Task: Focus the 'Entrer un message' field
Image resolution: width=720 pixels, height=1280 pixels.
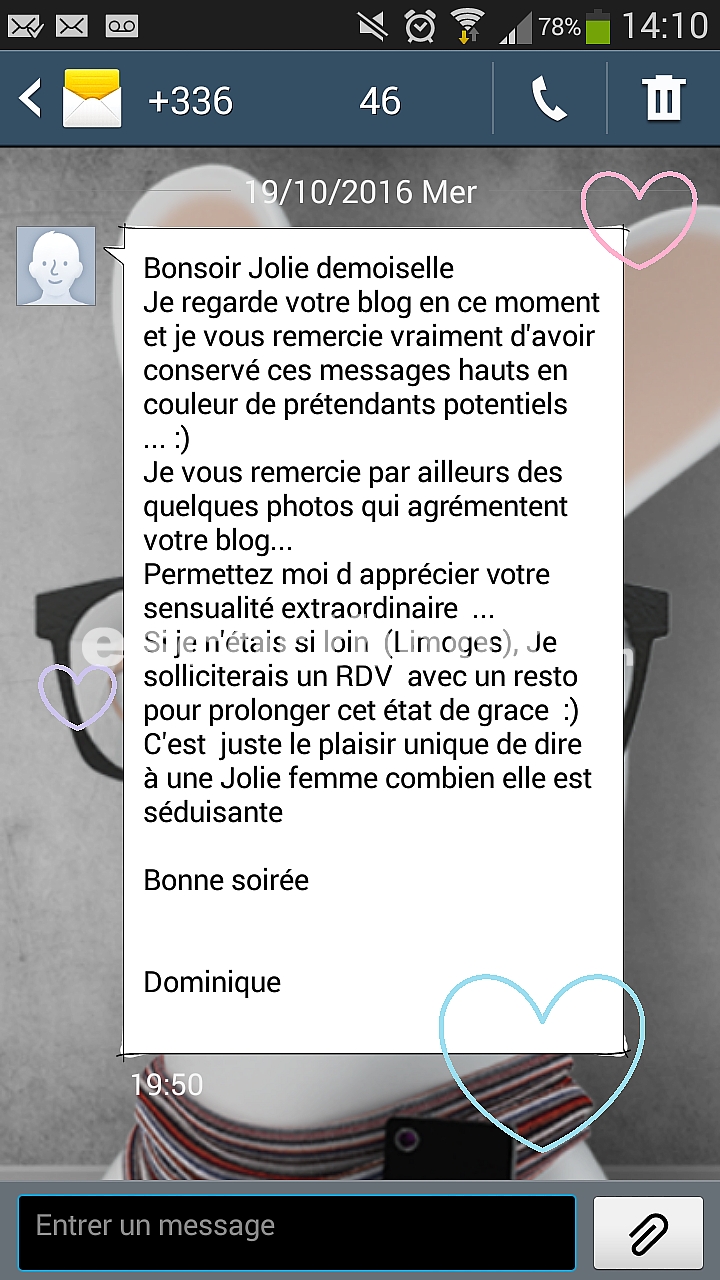Action: (297, 1232)
